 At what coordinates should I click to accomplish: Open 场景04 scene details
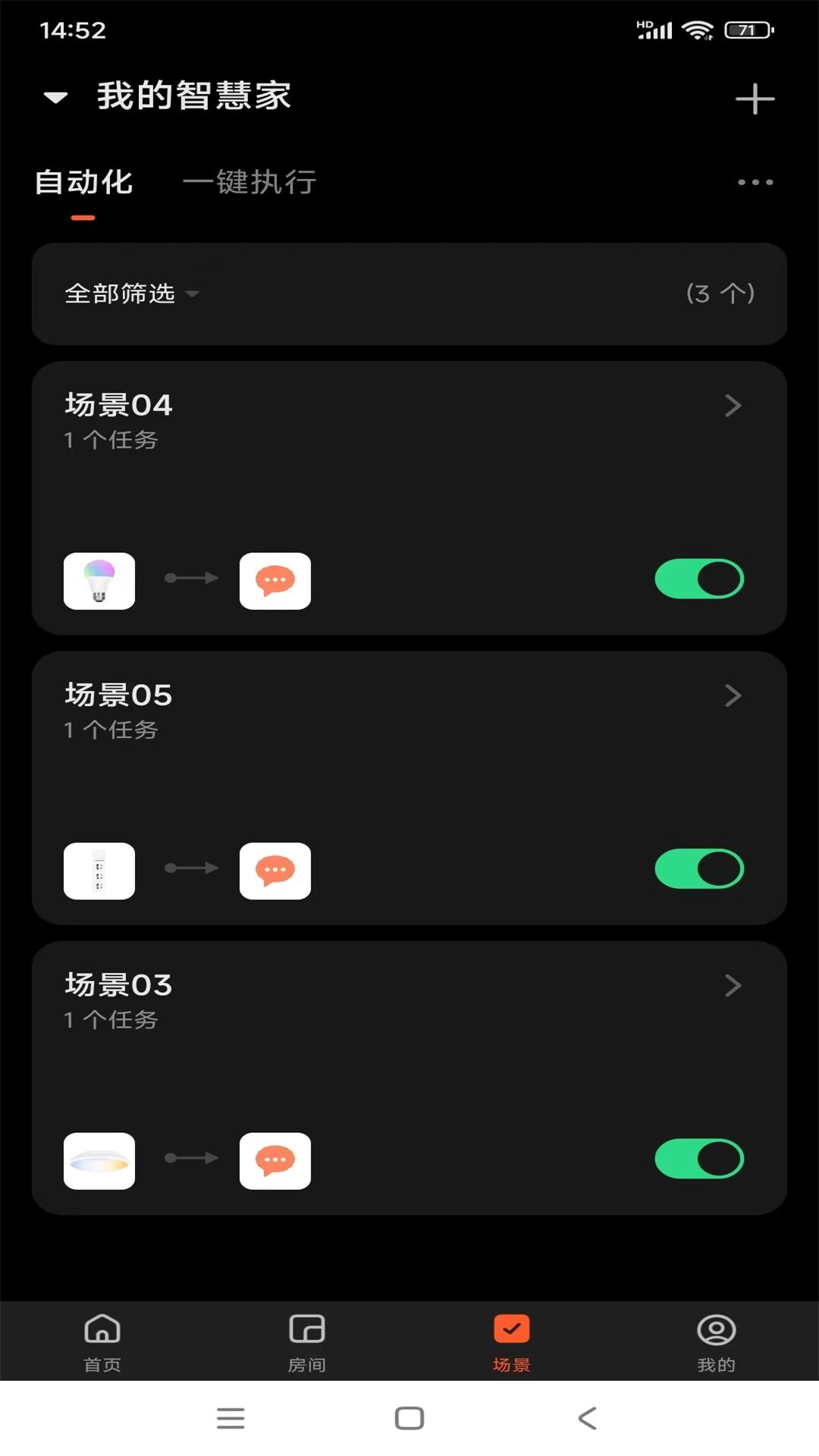pos(733,405)
